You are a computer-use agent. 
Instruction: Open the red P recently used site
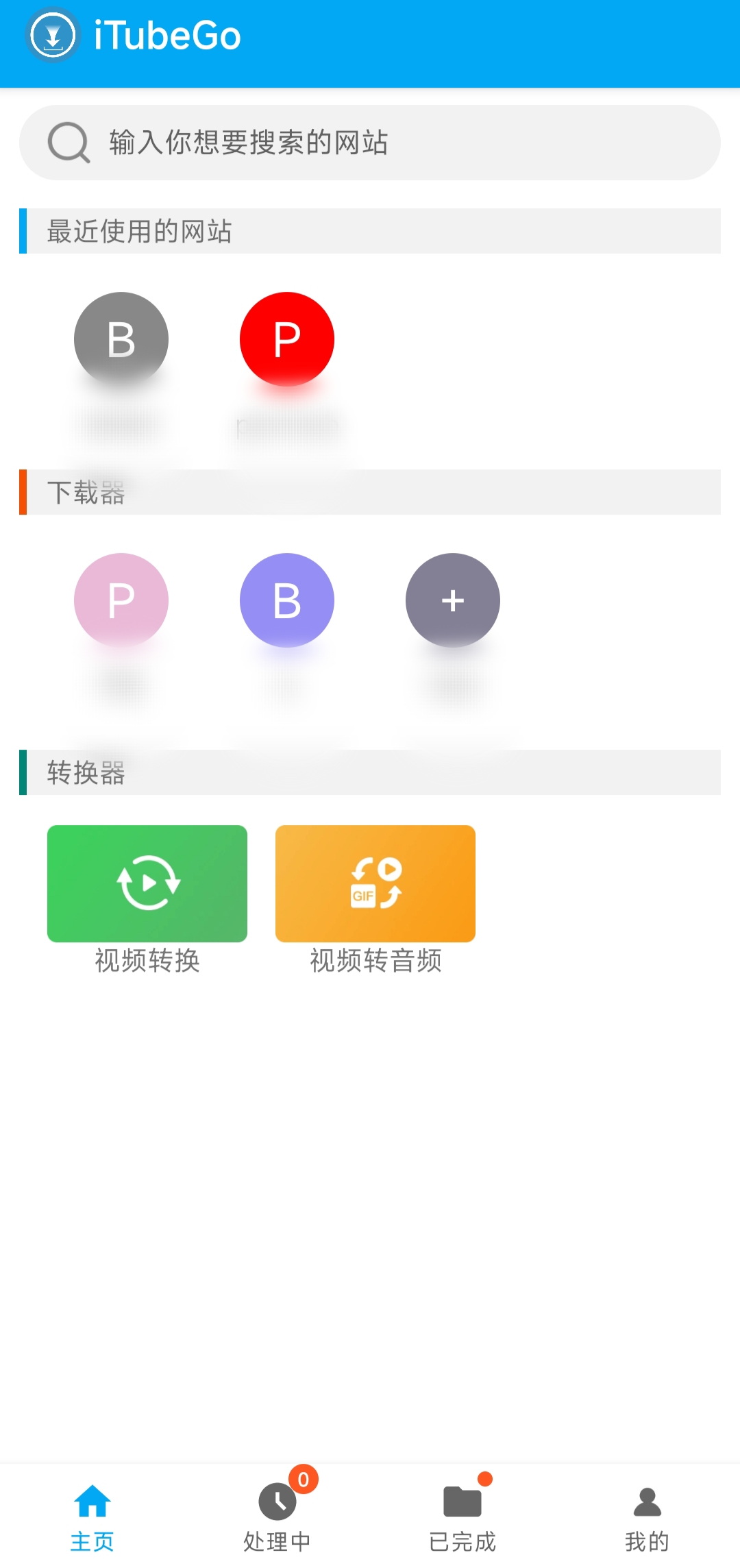287,339
